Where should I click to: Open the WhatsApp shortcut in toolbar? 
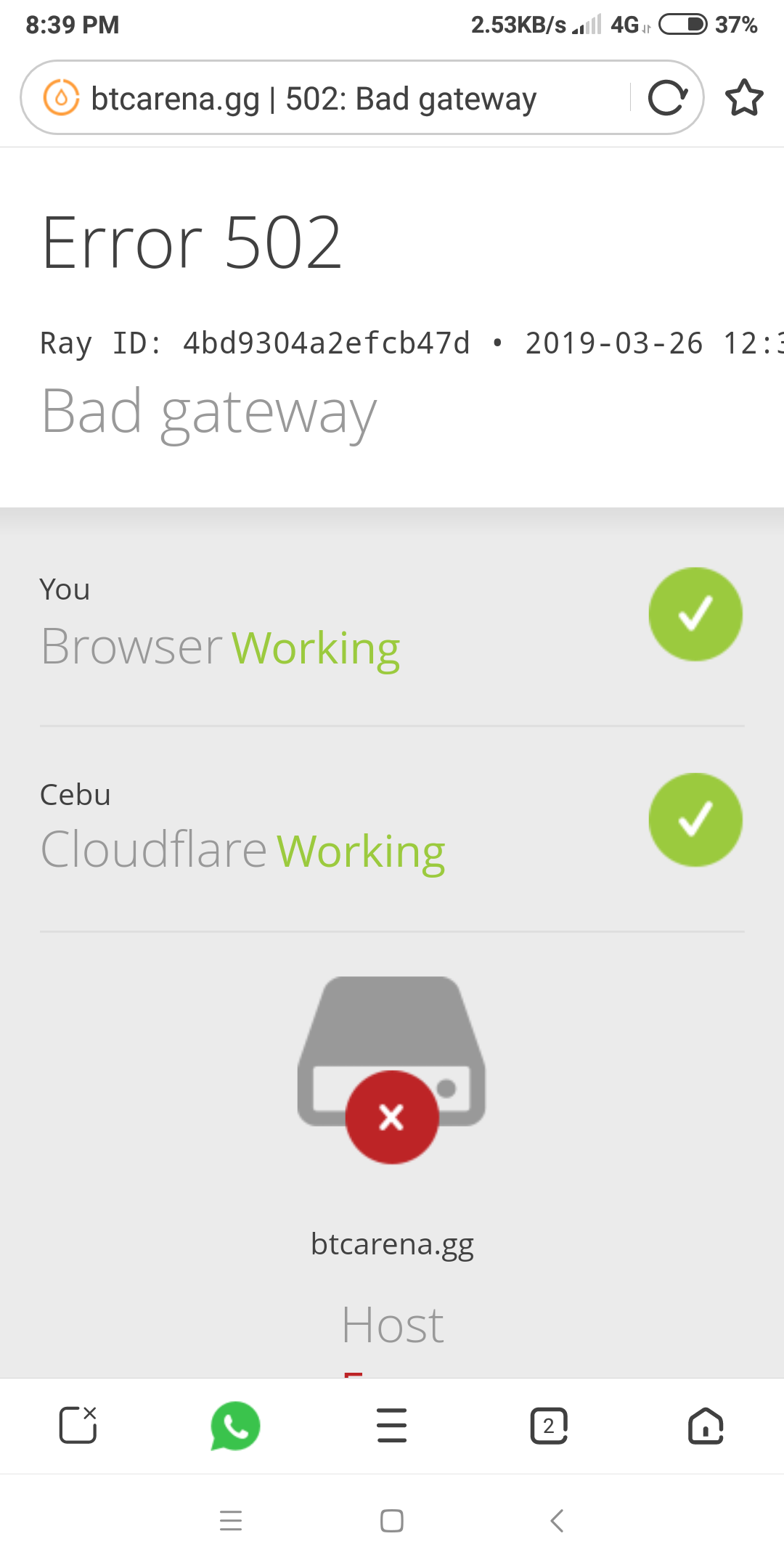click(x=235, y=1426)
